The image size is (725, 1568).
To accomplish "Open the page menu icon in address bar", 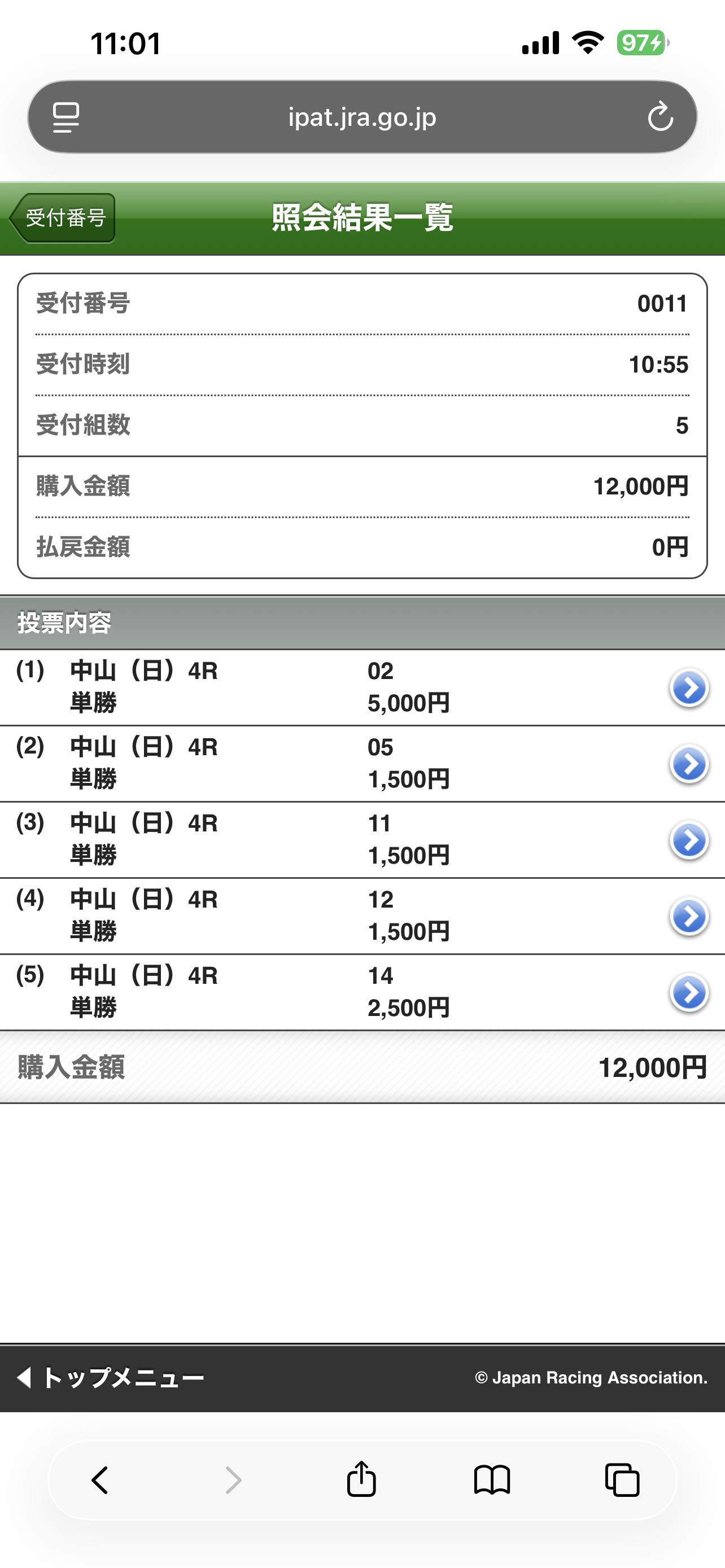I will point(65,117).
